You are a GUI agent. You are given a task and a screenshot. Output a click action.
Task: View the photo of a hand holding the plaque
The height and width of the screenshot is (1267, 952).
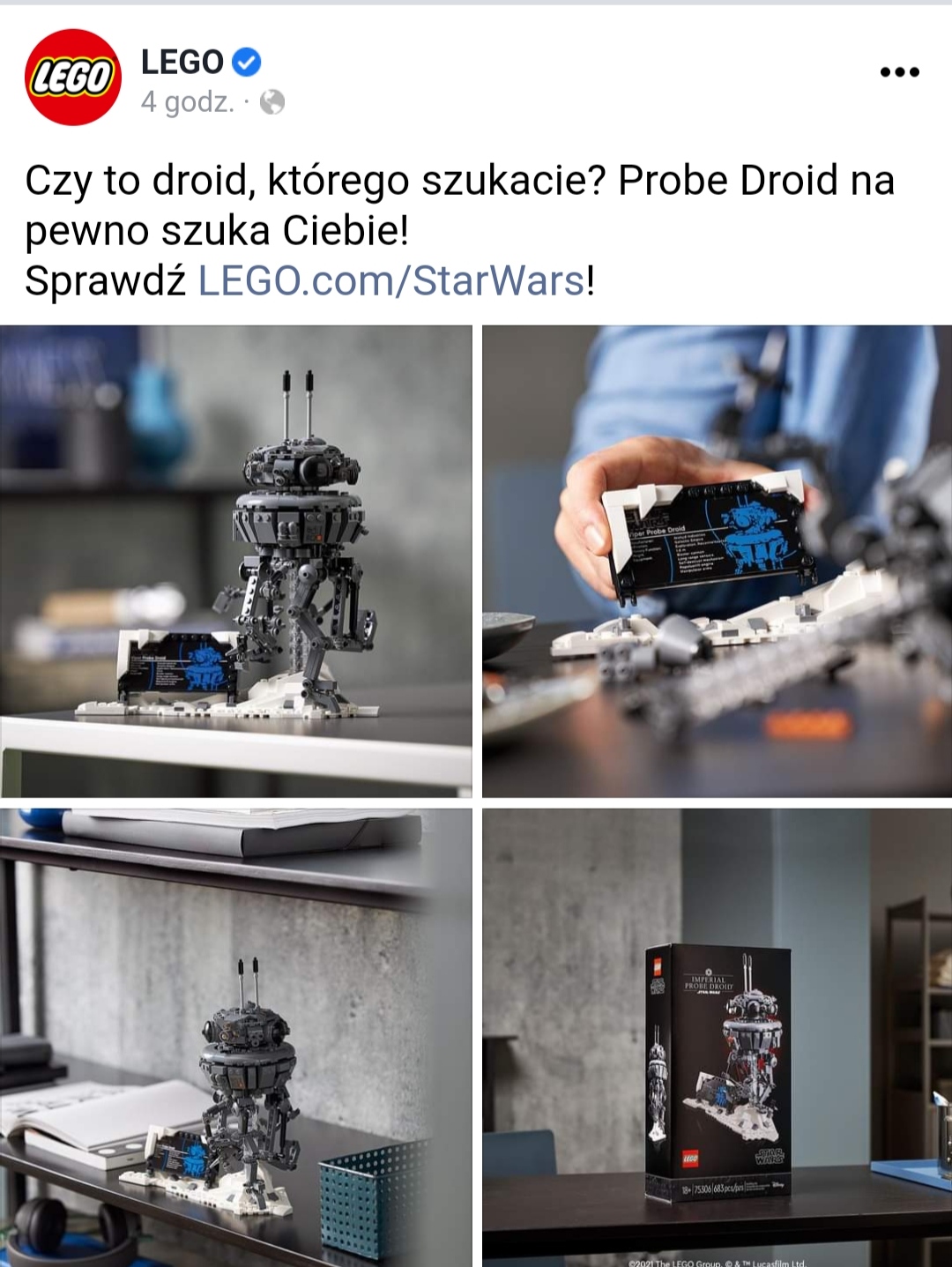coord(717,561)
